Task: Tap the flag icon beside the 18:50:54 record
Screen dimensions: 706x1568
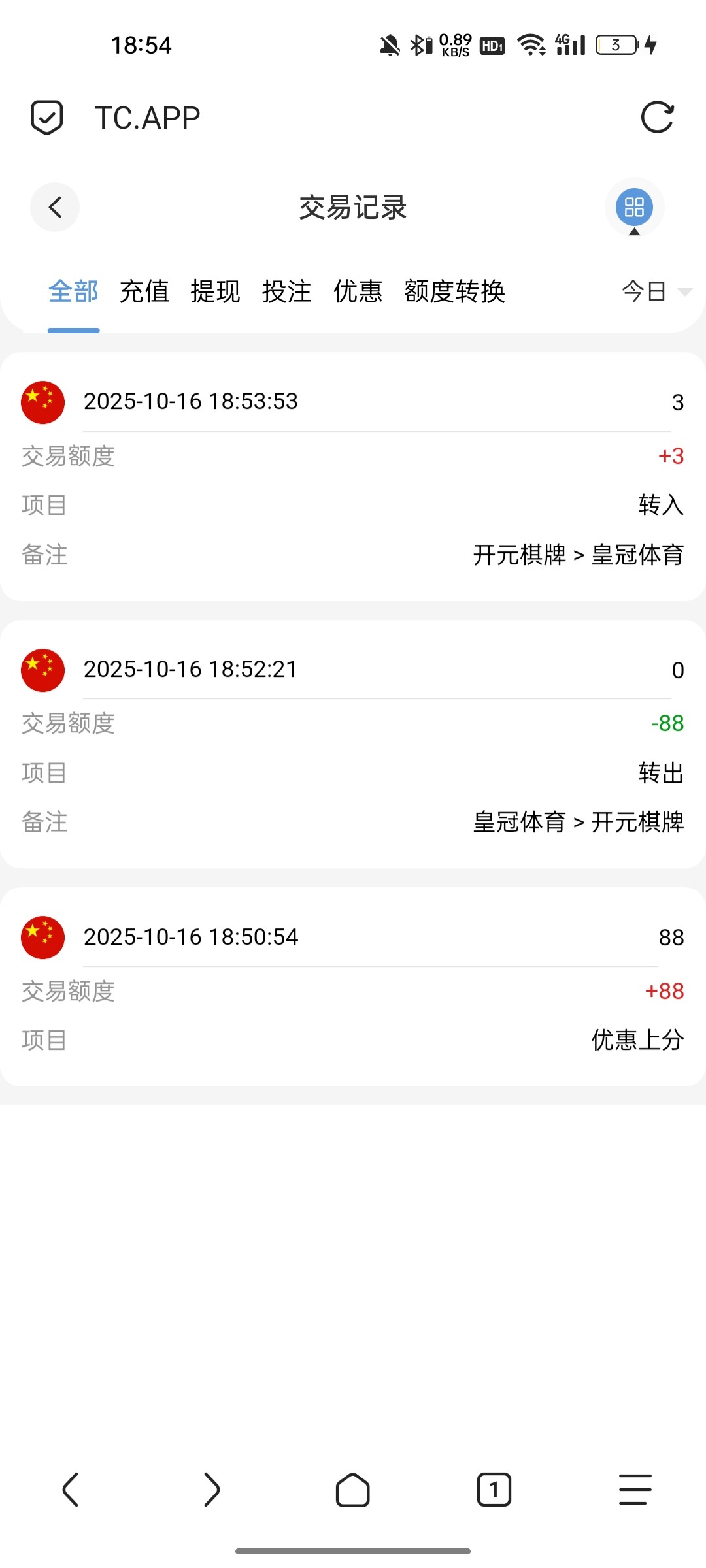Action: click(43, 936)
